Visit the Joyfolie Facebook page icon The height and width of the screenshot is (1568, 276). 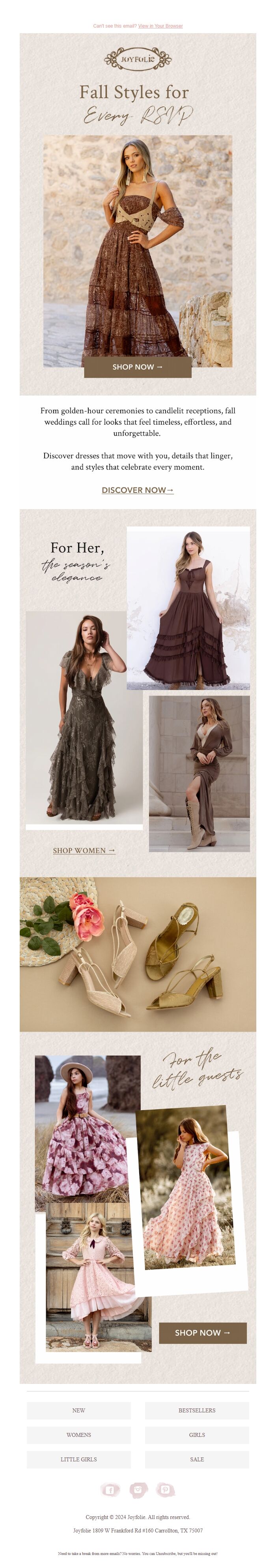pyautogui.click(x=110, y=1490)
